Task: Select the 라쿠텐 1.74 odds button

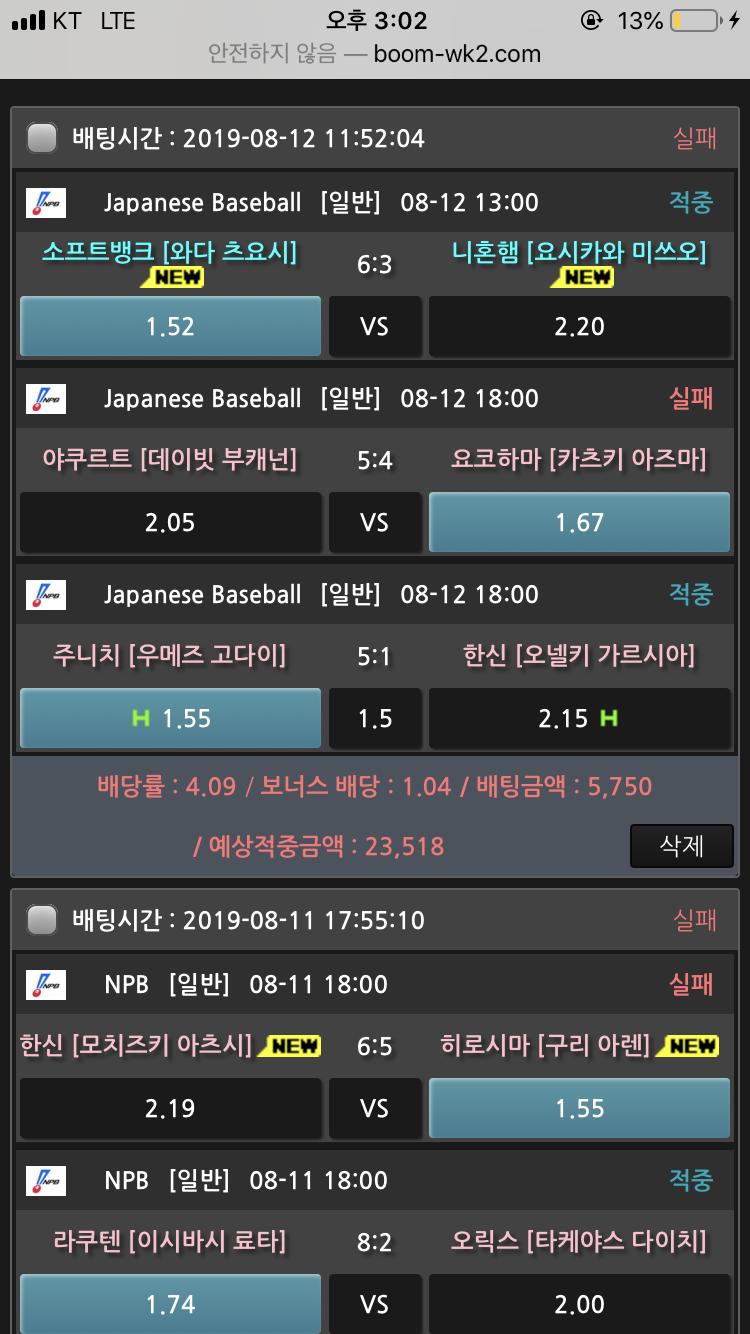Action: click(x=170, y=1304)
